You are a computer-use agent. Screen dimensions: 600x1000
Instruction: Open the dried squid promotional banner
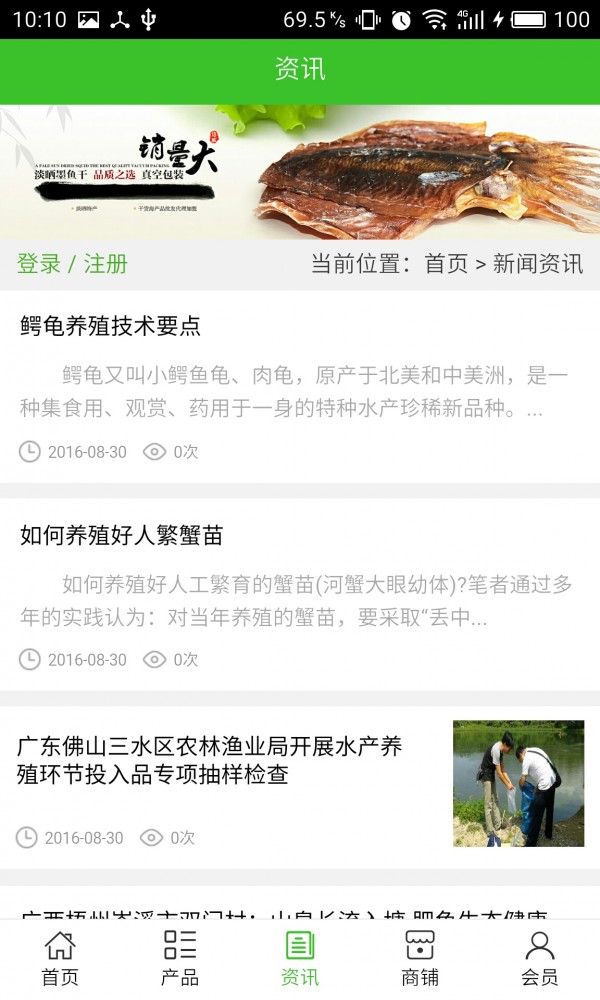pyautogui.click(x=300, y=172)
